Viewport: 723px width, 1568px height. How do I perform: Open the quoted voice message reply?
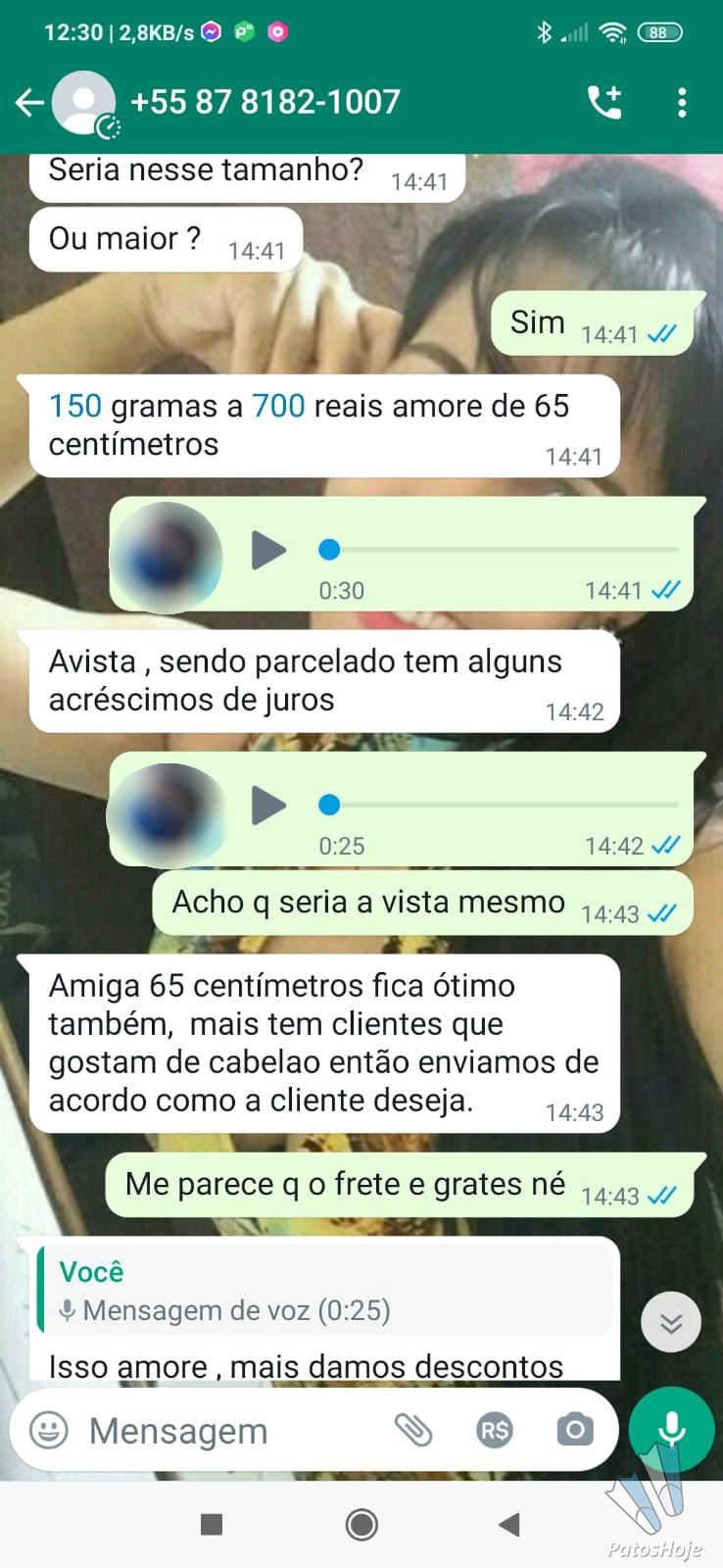click(324, 1291)
